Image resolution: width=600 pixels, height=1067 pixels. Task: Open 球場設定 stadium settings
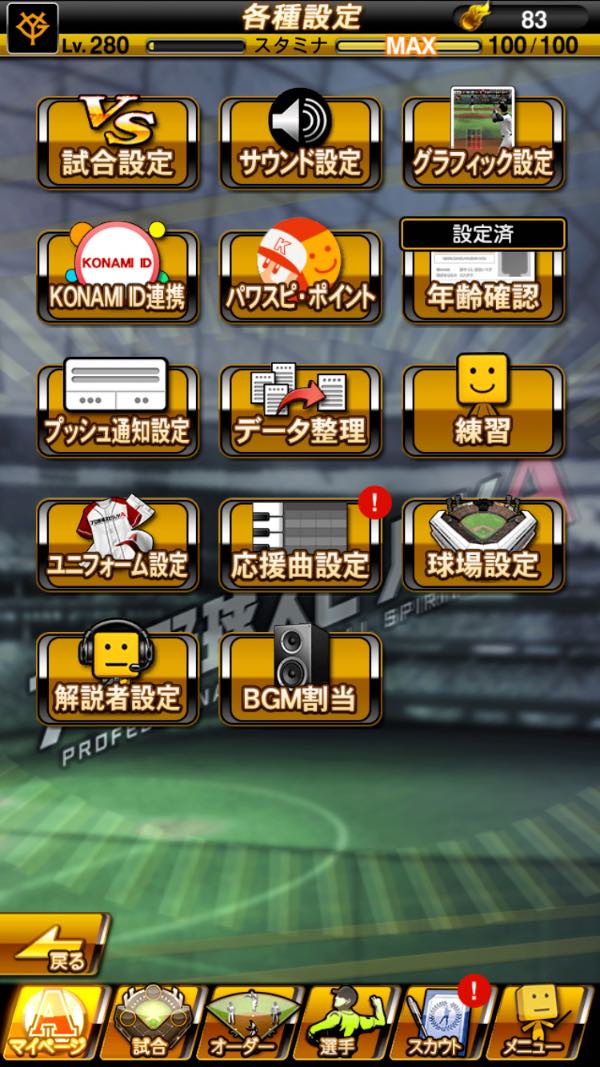coord(483,545)
